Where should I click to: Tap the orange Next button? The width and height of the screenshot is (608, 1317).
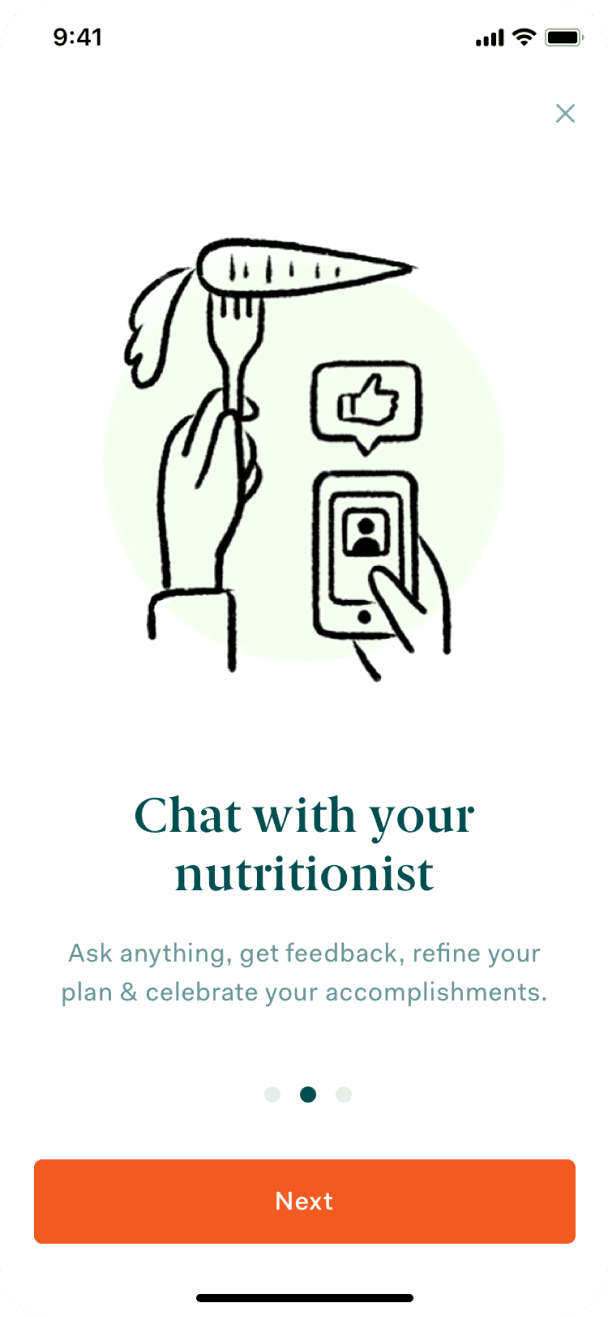304,1201
